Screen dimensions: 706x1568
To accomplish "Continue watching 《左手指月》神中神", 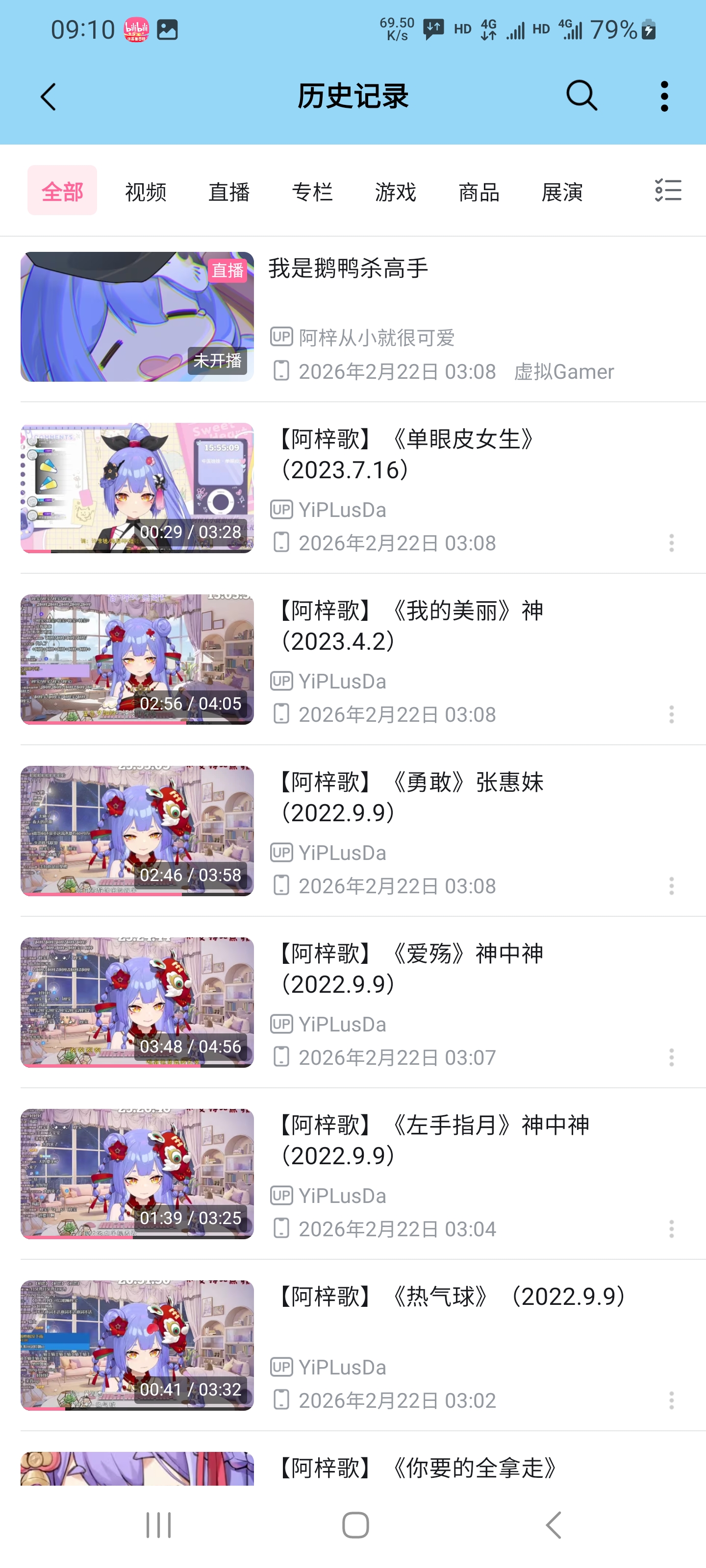I will coord(137,1174).
